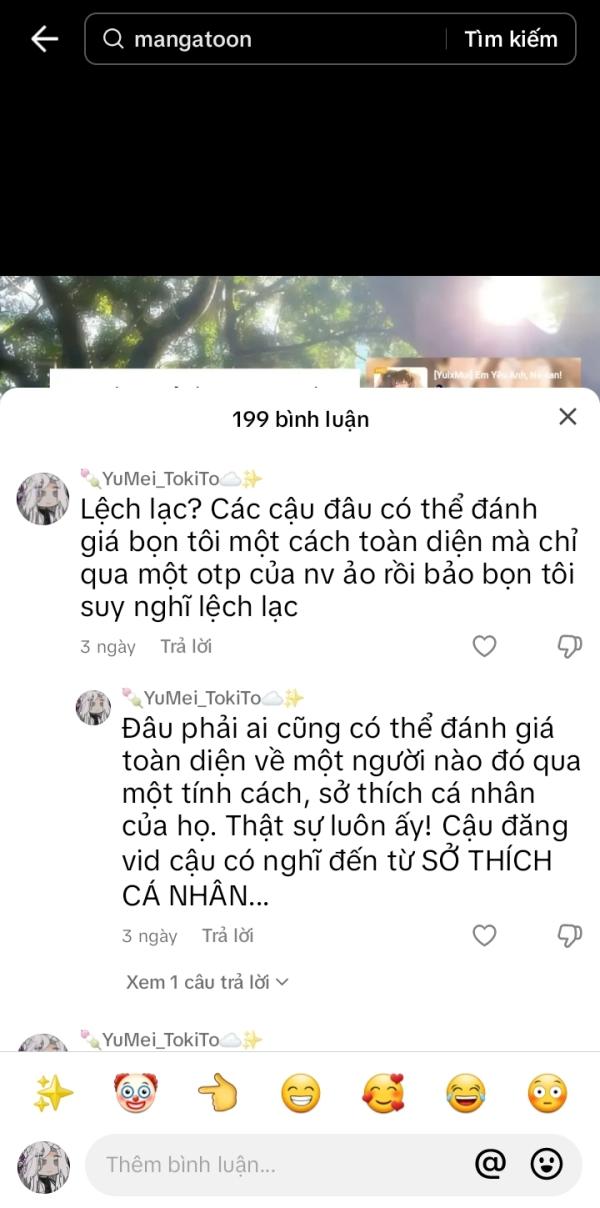Open the emoji picker smiley icon
The image size is (600, 1208).
pyautogui.click(x=546, y=1164)
